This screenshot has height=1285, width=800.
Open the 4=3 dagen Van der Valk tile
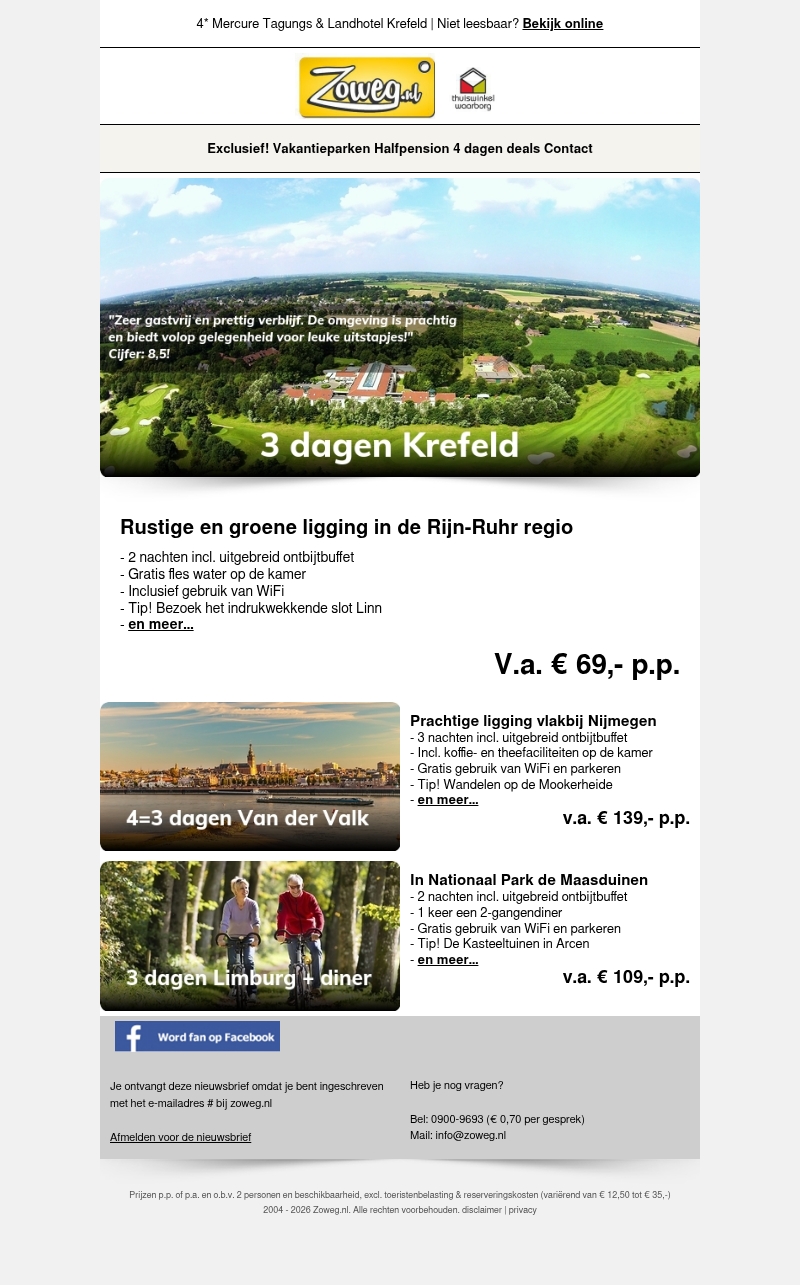[x=250, y=776]
